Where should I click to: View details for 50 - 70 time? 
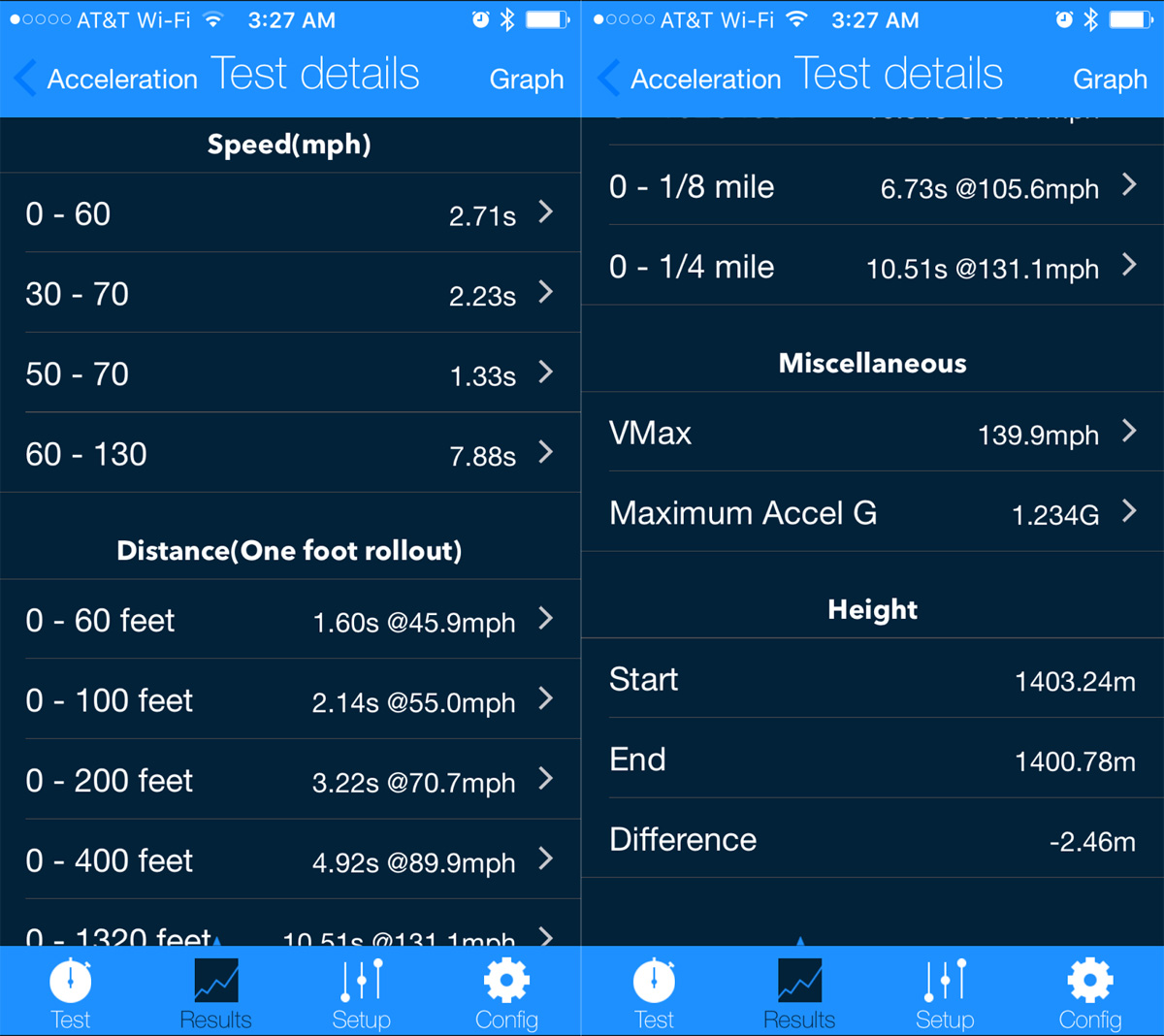pyautogui.click(x=290, y=373)
